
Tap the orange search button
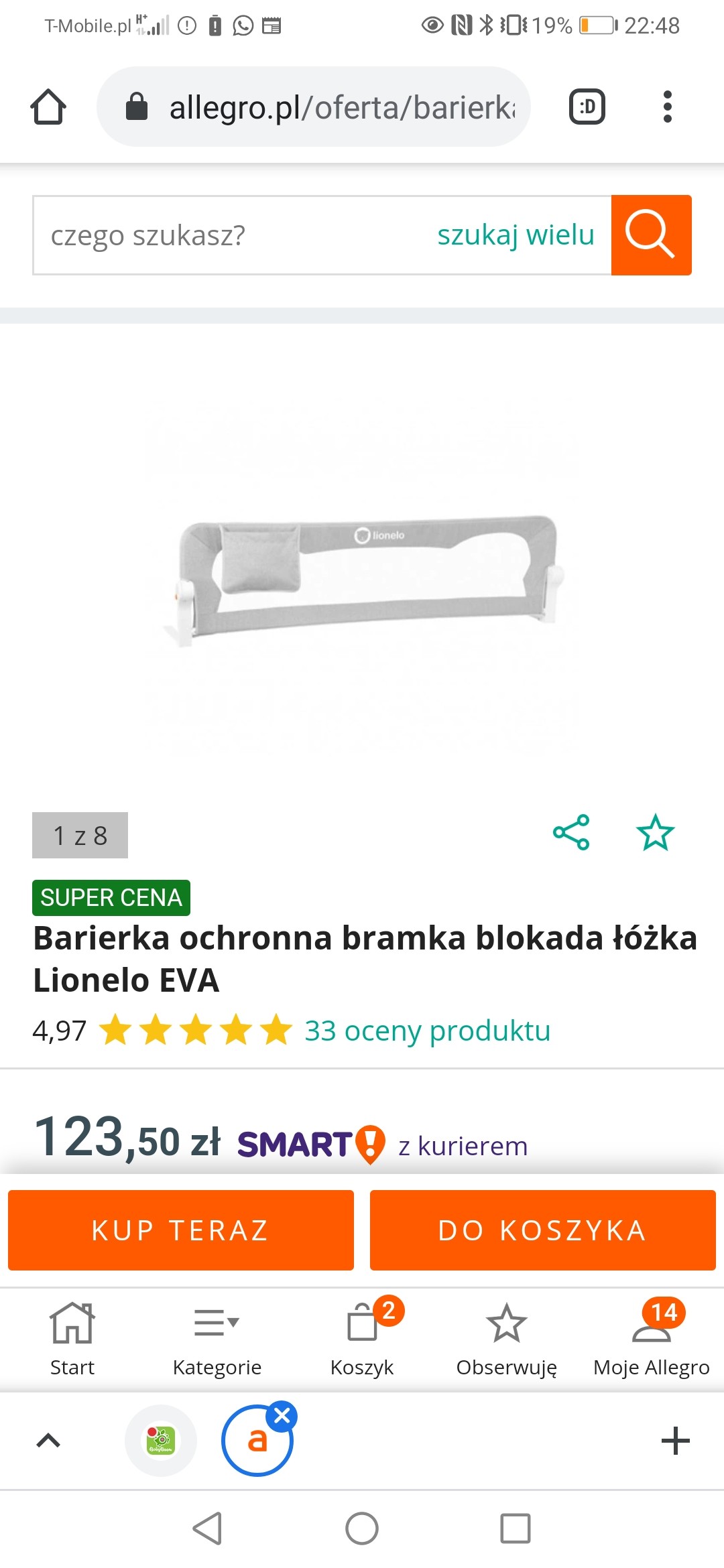click(x=651, y=235)
